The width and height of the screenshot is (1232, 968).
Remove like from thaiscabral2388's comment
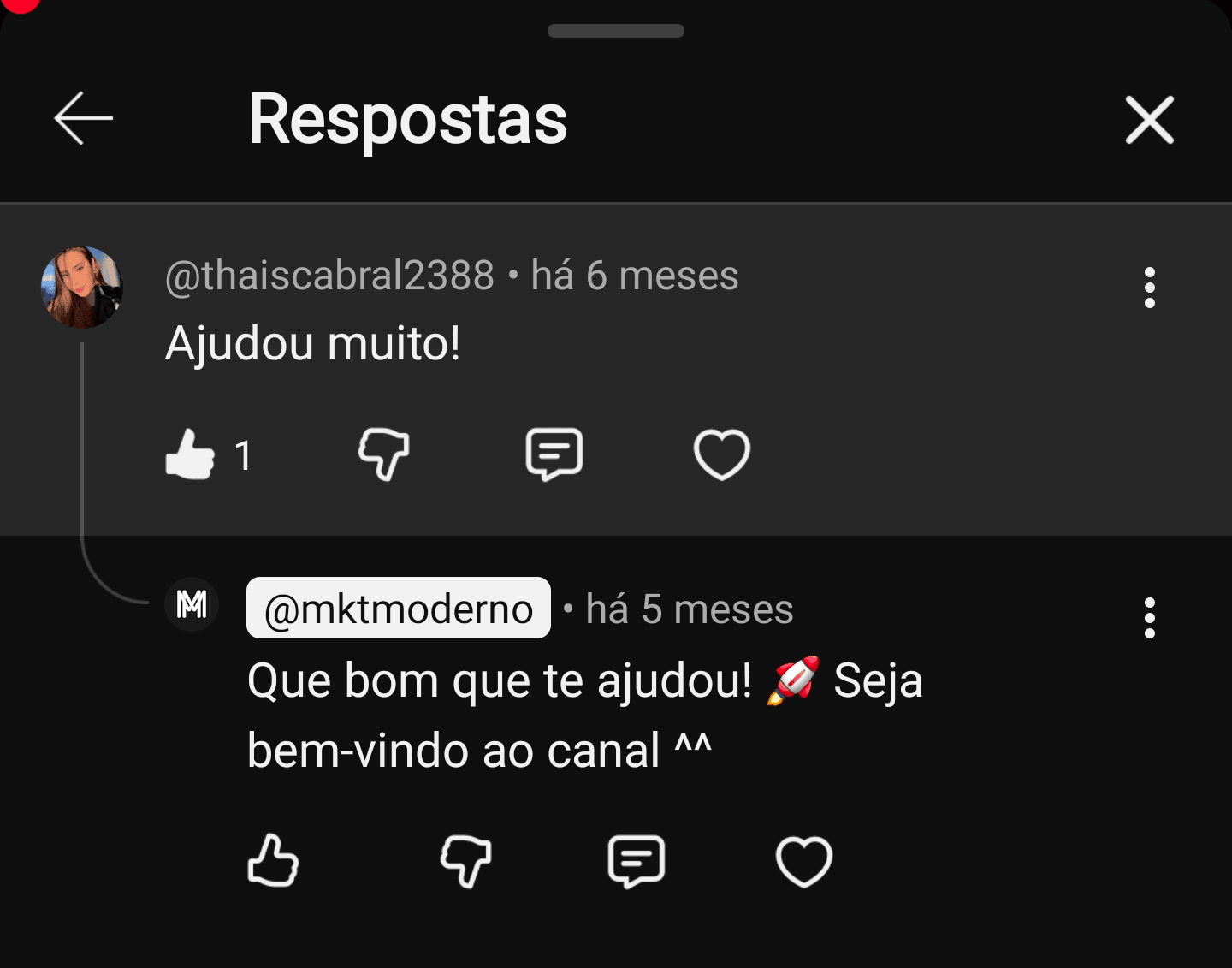click(x=190, y=454)
